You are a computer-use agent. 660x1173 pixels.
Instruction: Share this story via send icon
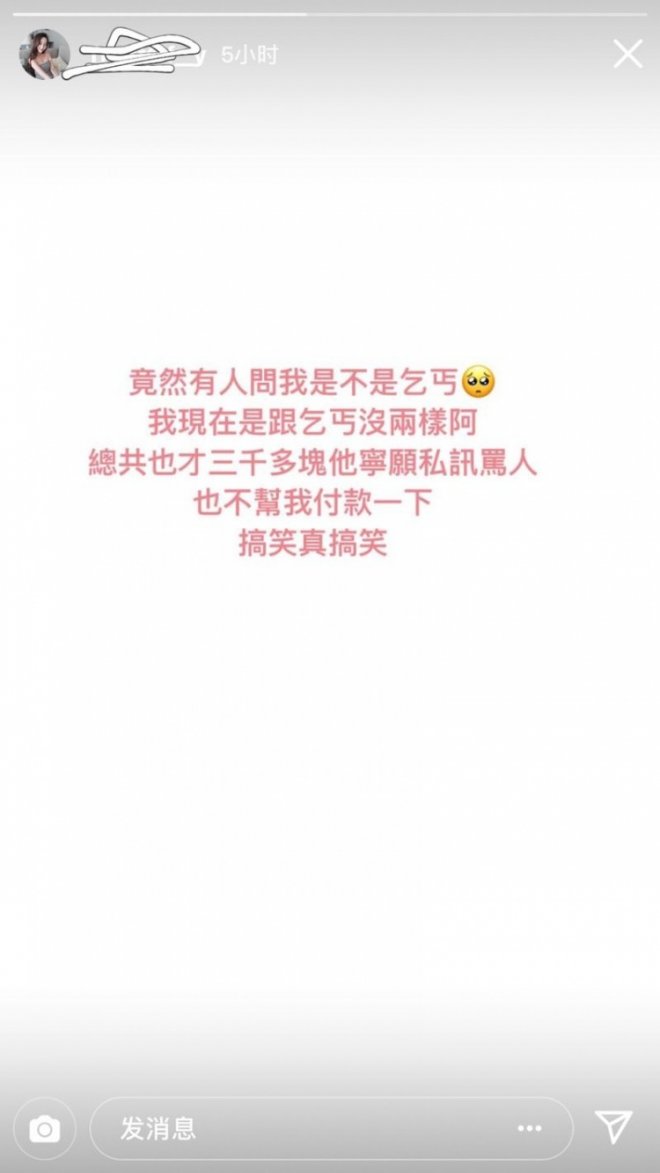point(614,1128)
